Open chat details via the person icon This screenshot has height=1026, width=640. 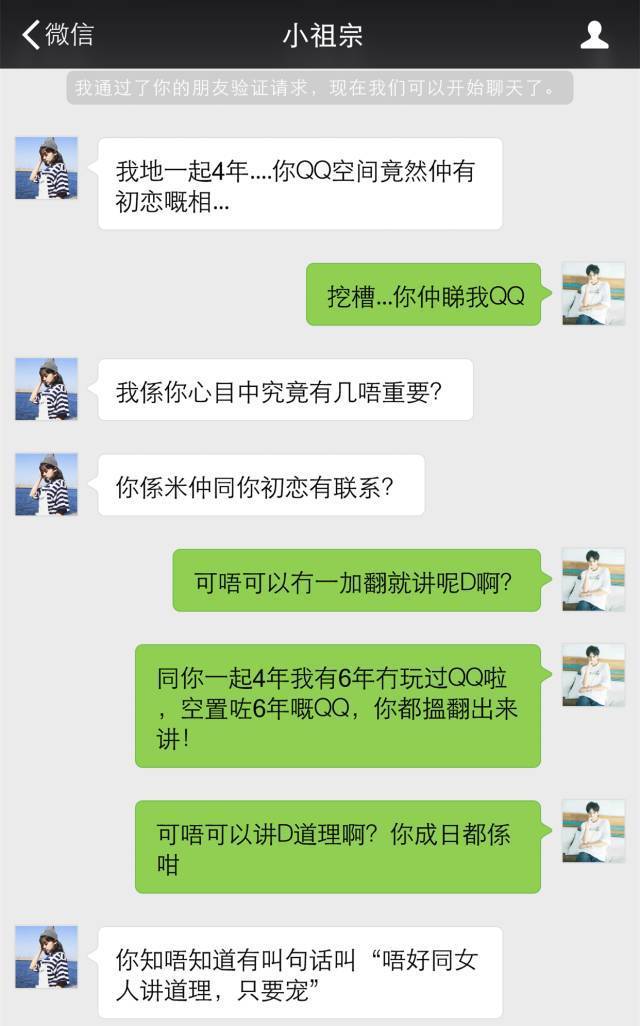click(594, 35)
